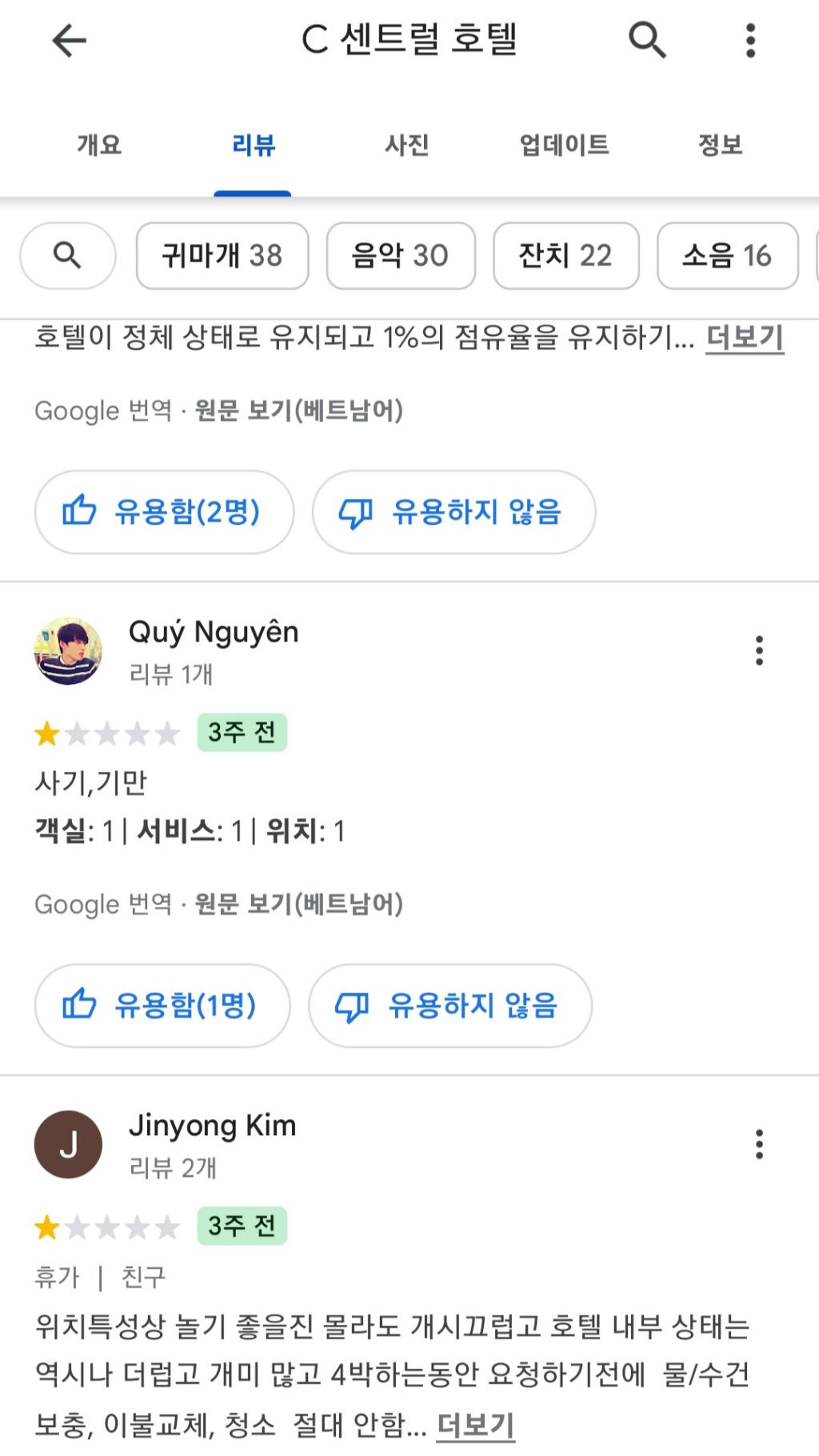819x1456 pixels.
Task: Mark Quý Nguyên's review as not helpful
Action: pos(450,1006)
